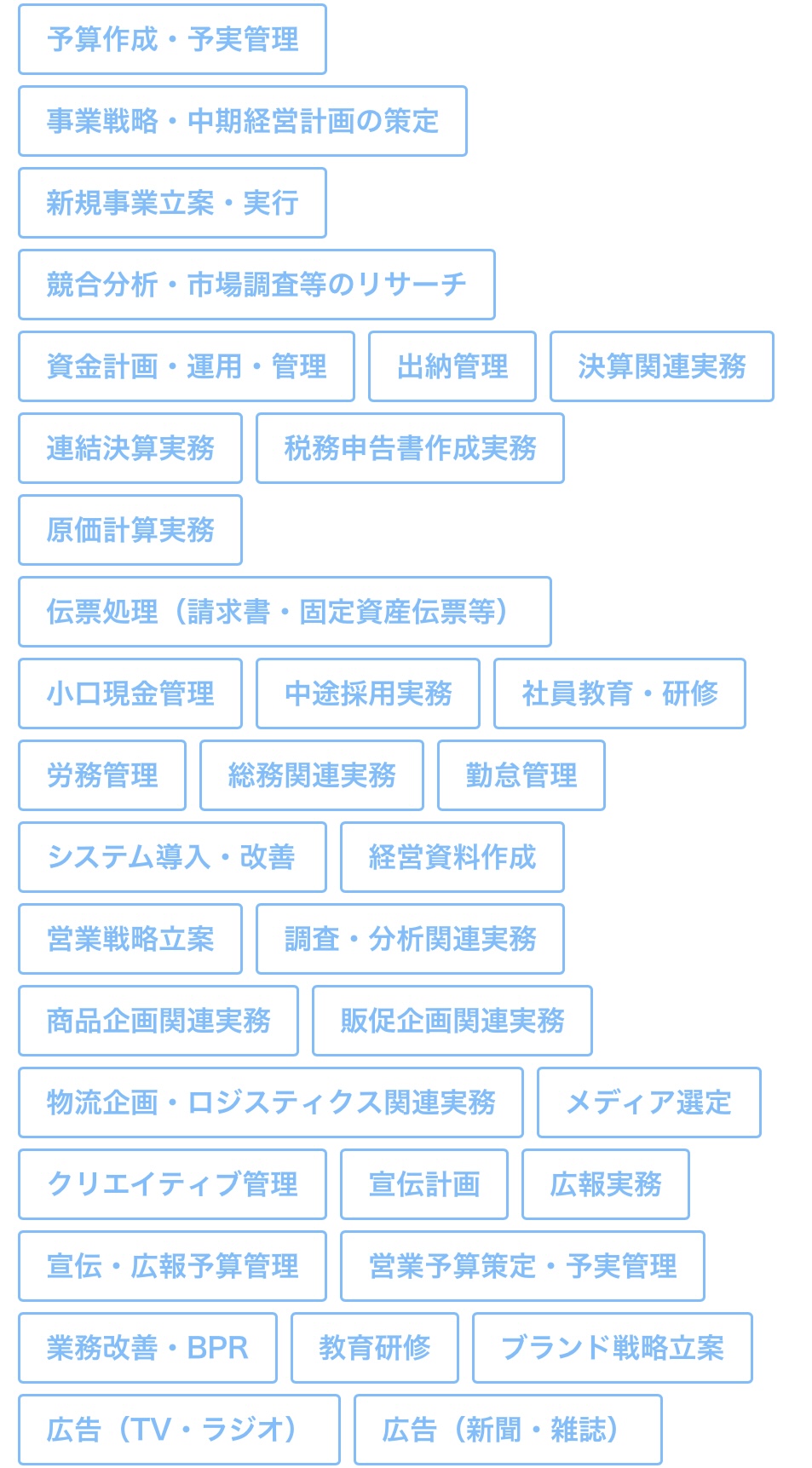Choose the 広報実務 chip
Screen dimensions: 812x1468
(x=606, y=1184)
